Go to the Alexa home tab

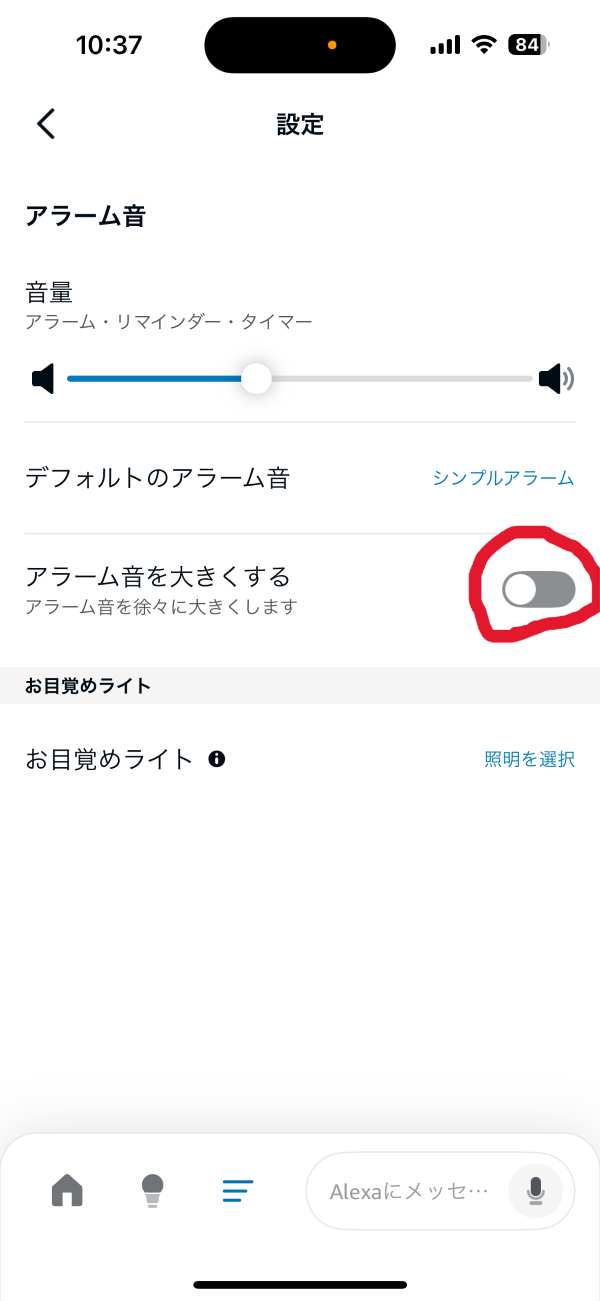(67, 1190)
